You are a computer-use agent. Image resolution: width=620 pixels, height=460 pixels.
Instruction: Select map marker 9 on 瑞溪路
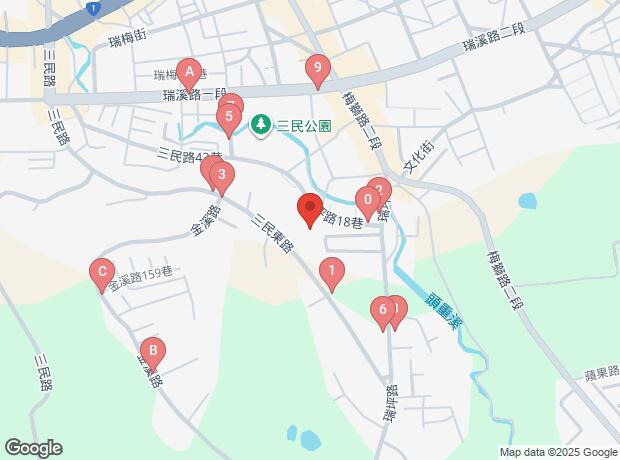tap(317, 69)
